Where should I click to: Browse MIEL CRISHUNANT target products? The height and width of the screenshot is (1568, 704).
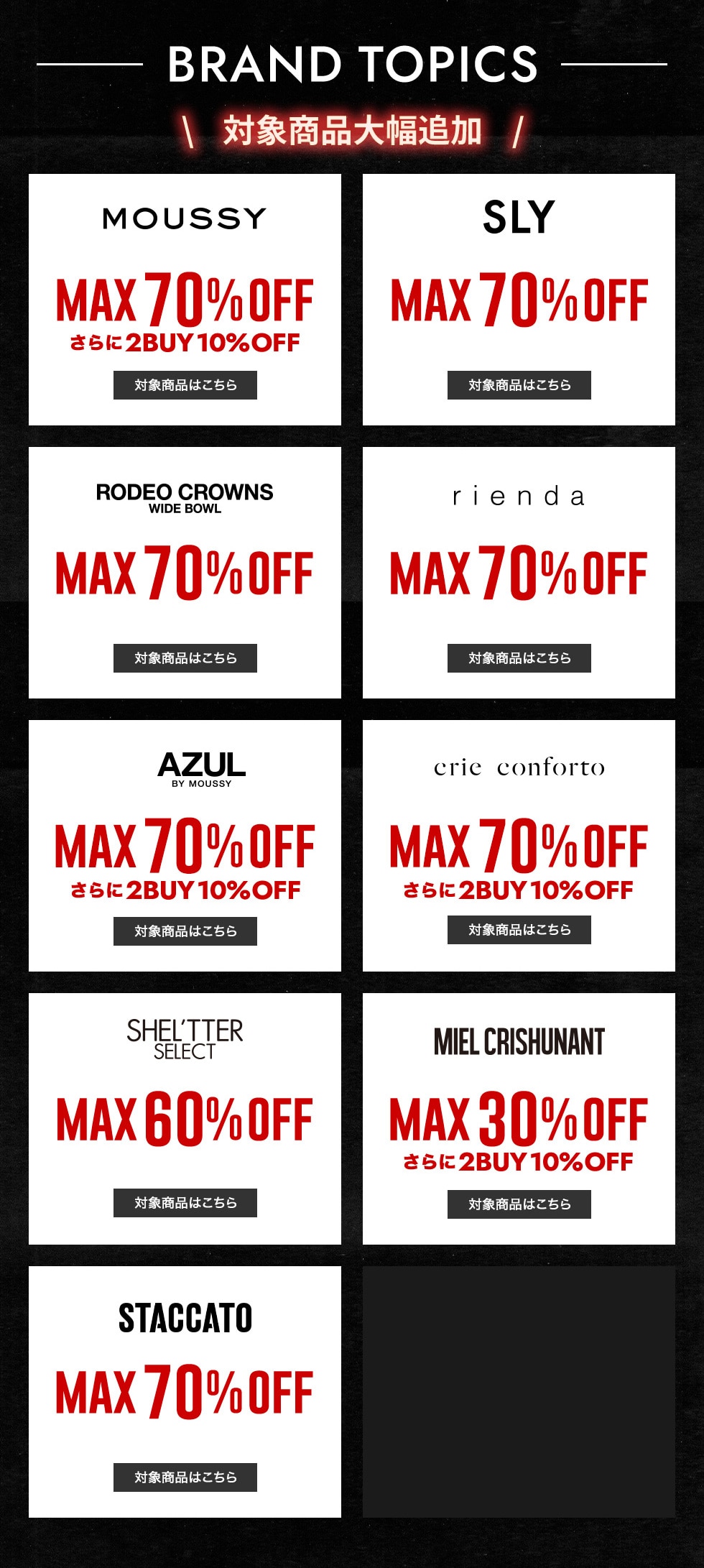[x=519, y=1204]
